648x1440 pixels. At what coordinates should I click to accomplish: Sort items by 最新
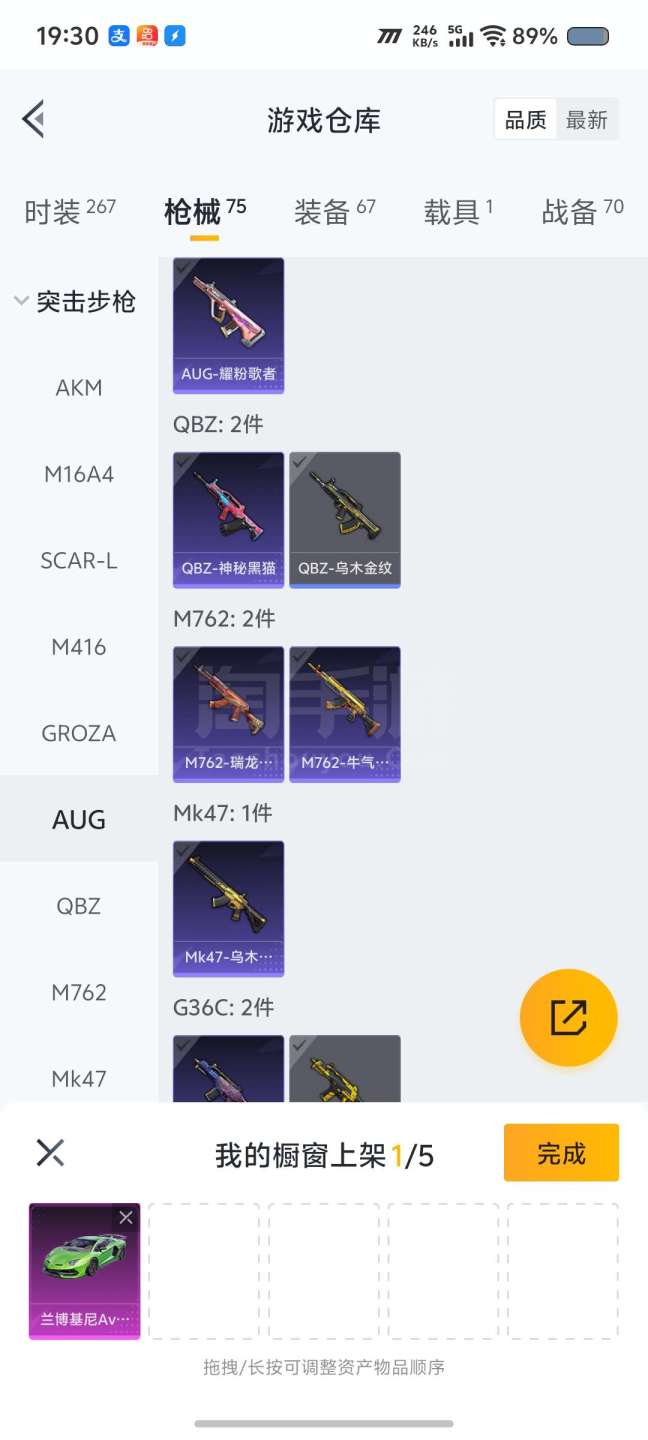[587, 120]
